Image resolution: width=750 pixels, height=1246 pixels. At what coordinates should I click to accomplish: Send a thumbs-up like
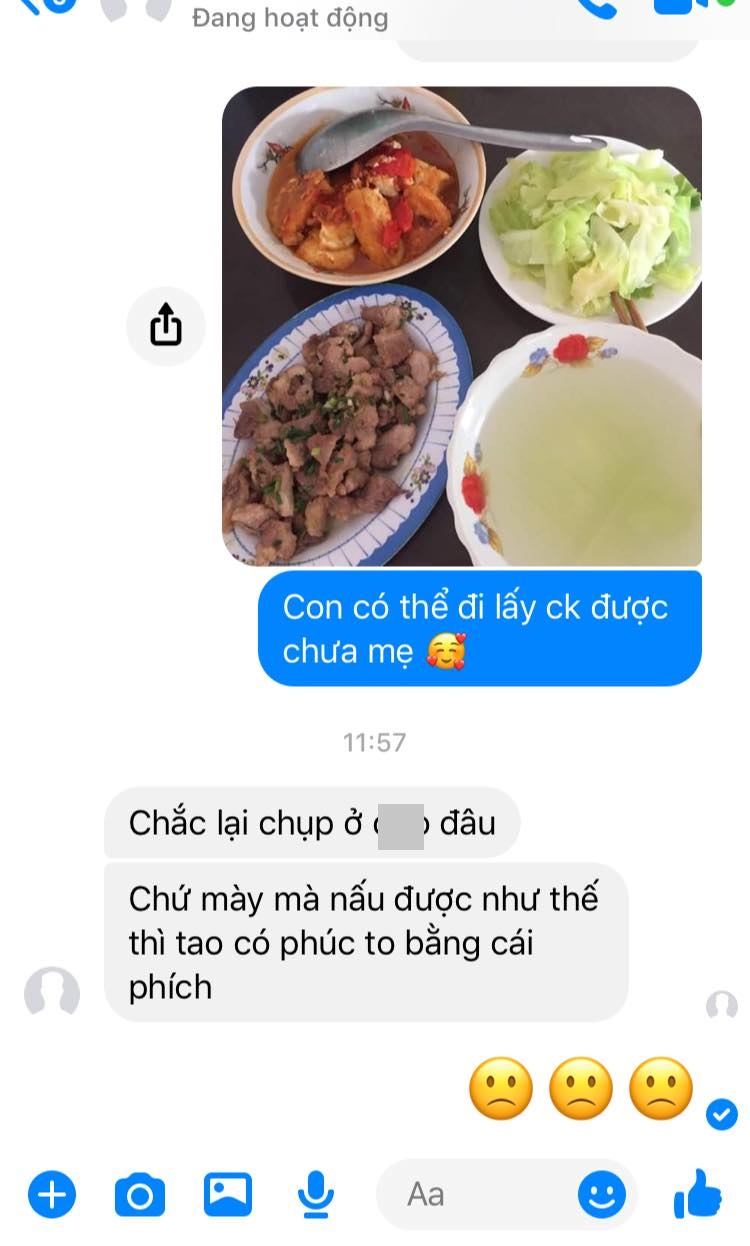(x=698, y=1194)
